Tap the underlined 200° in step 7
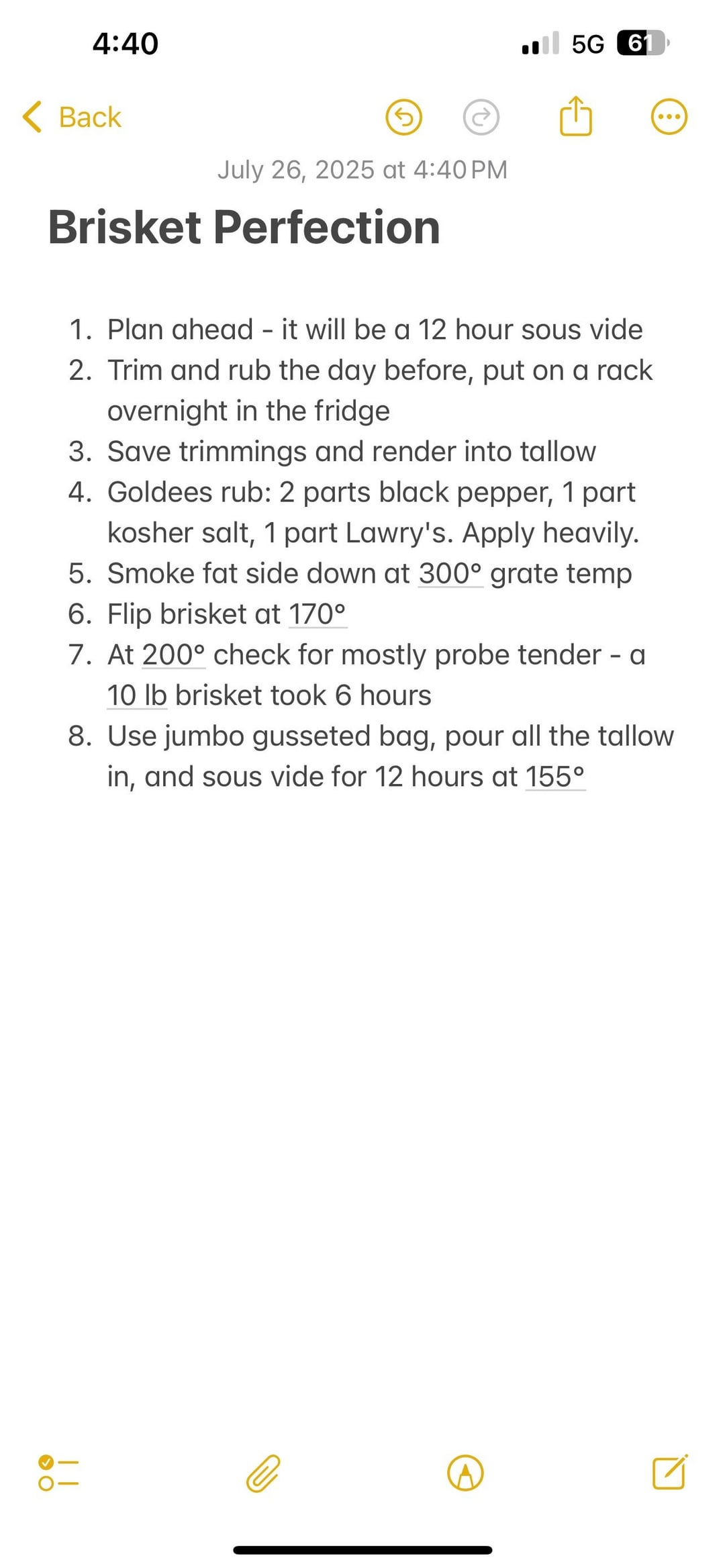725x1568 pixels. click(173, 655)
